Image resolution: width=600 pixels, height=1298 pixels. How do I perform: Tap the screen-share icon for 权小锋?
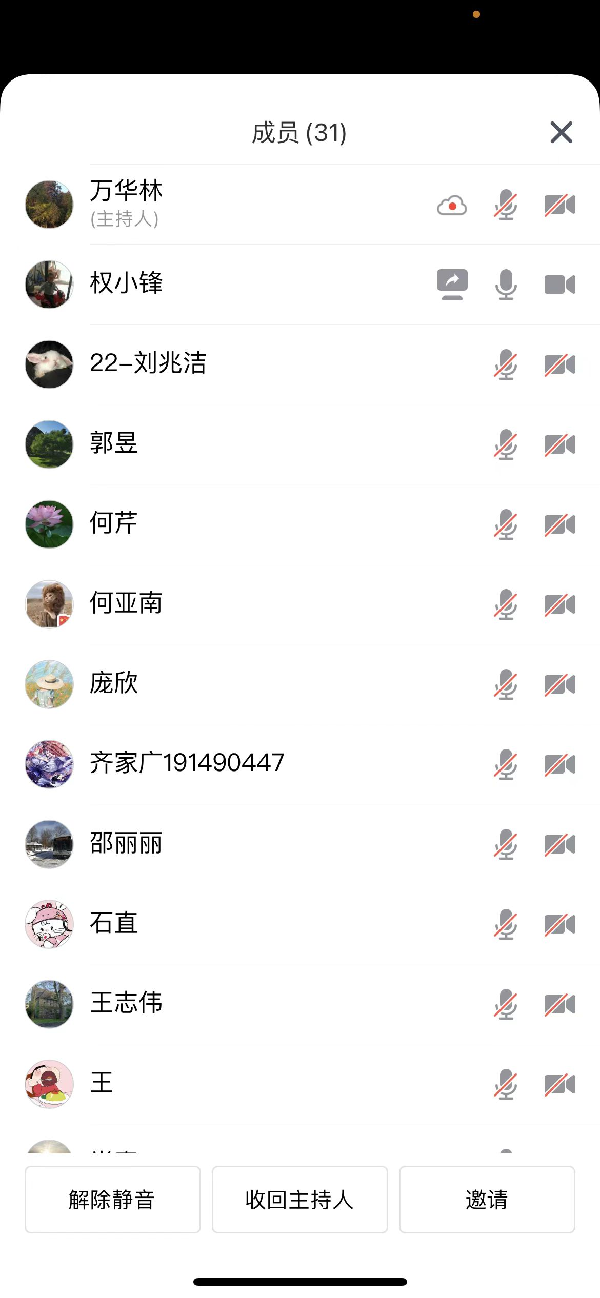[453, 284]
